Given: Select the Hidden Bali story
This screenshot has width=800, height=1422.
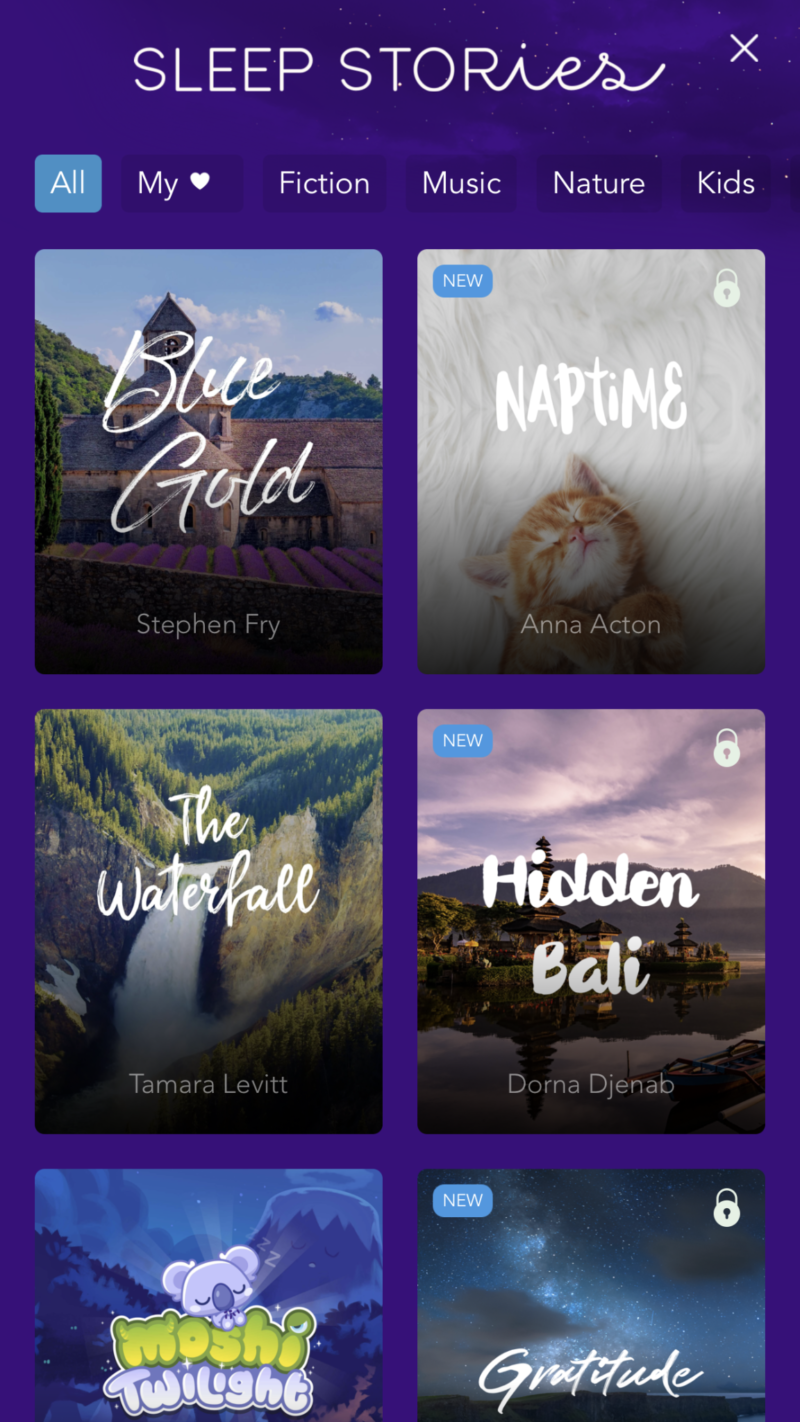Looking at the screenshot, I should (591, 921).
